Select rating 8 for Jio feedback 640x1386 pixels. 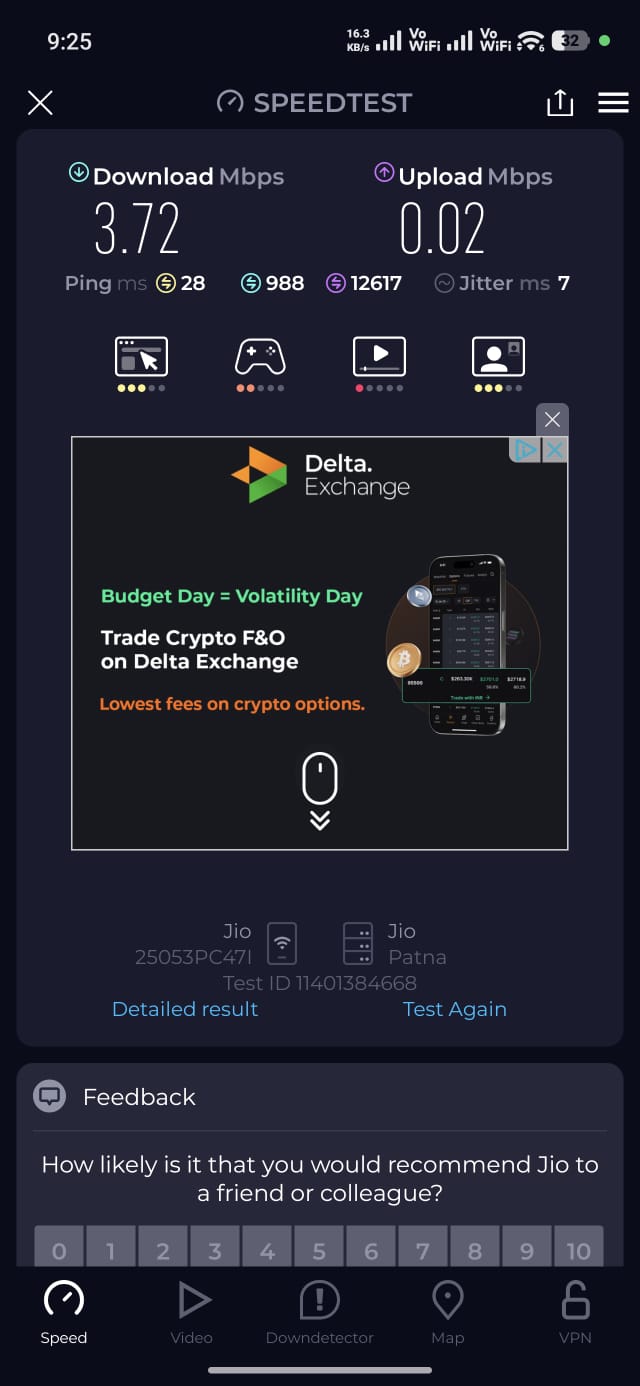475,1249
